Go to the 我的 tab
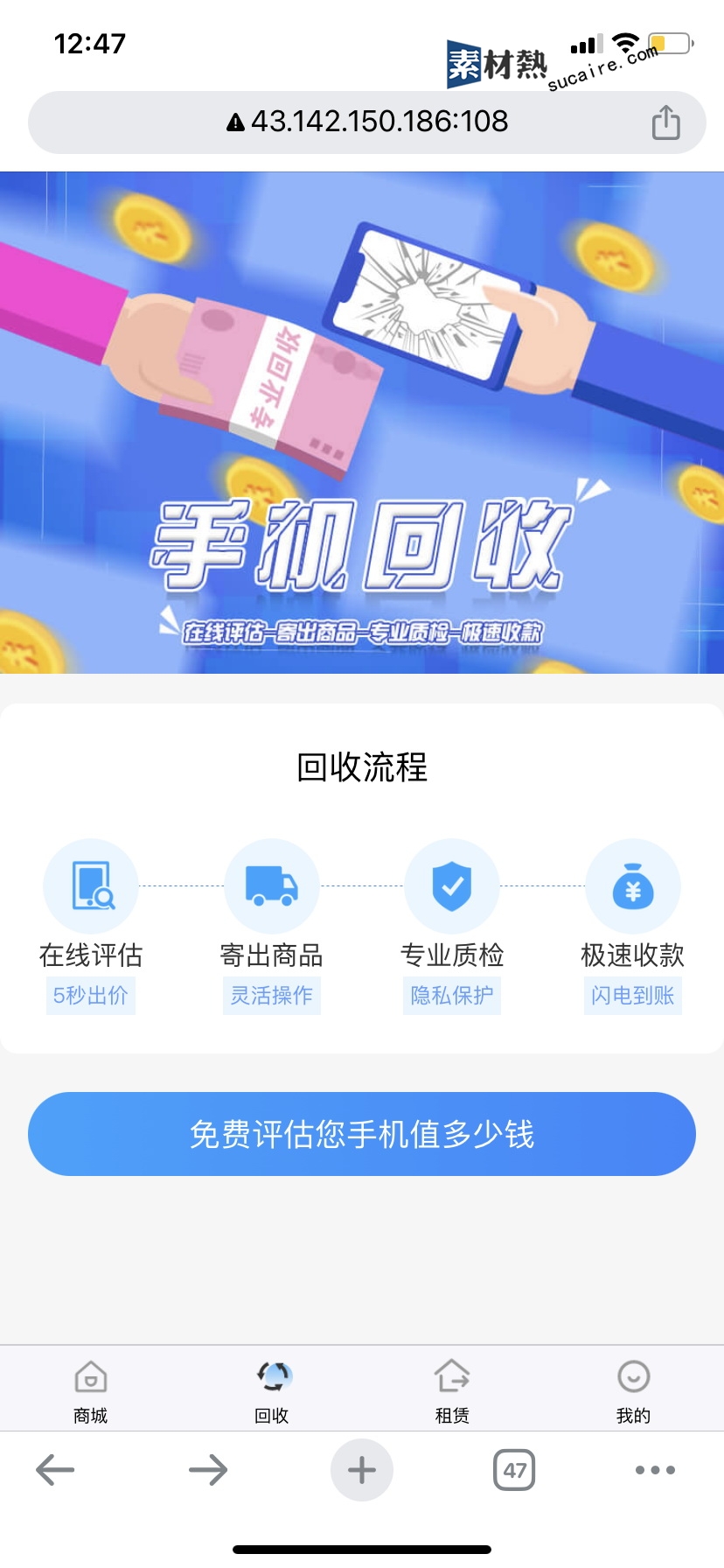 633,1391
